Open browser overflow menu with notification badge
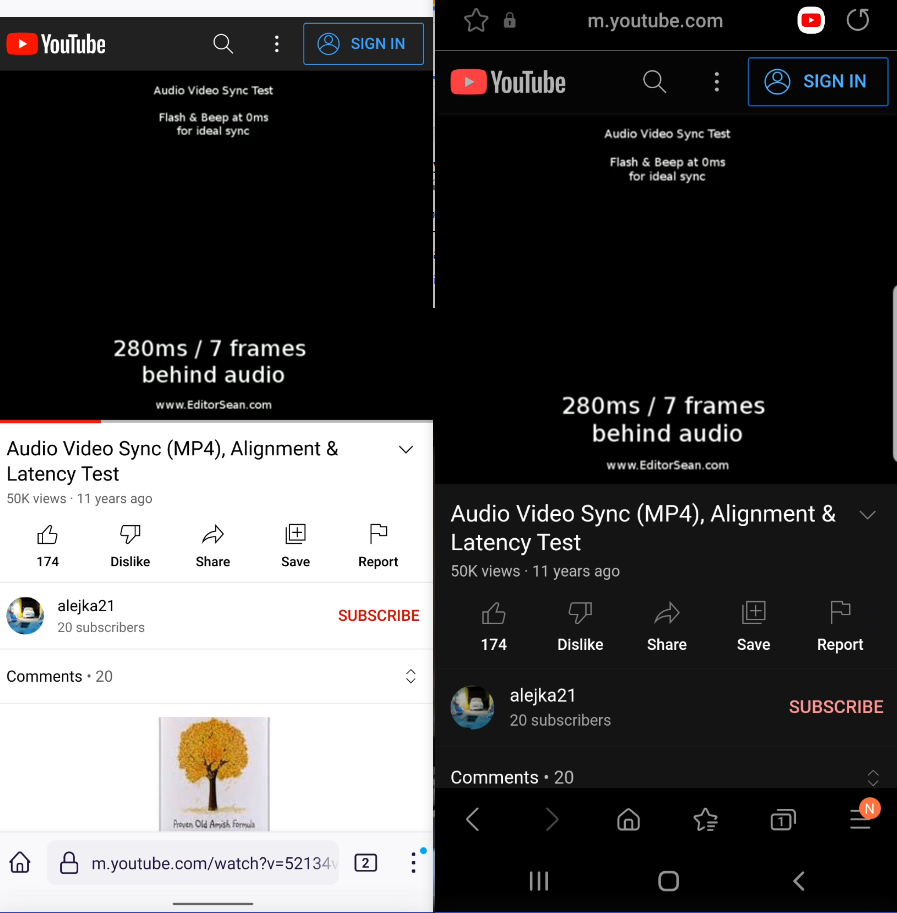The image size is (897, 913). click(x=861, y=818)
